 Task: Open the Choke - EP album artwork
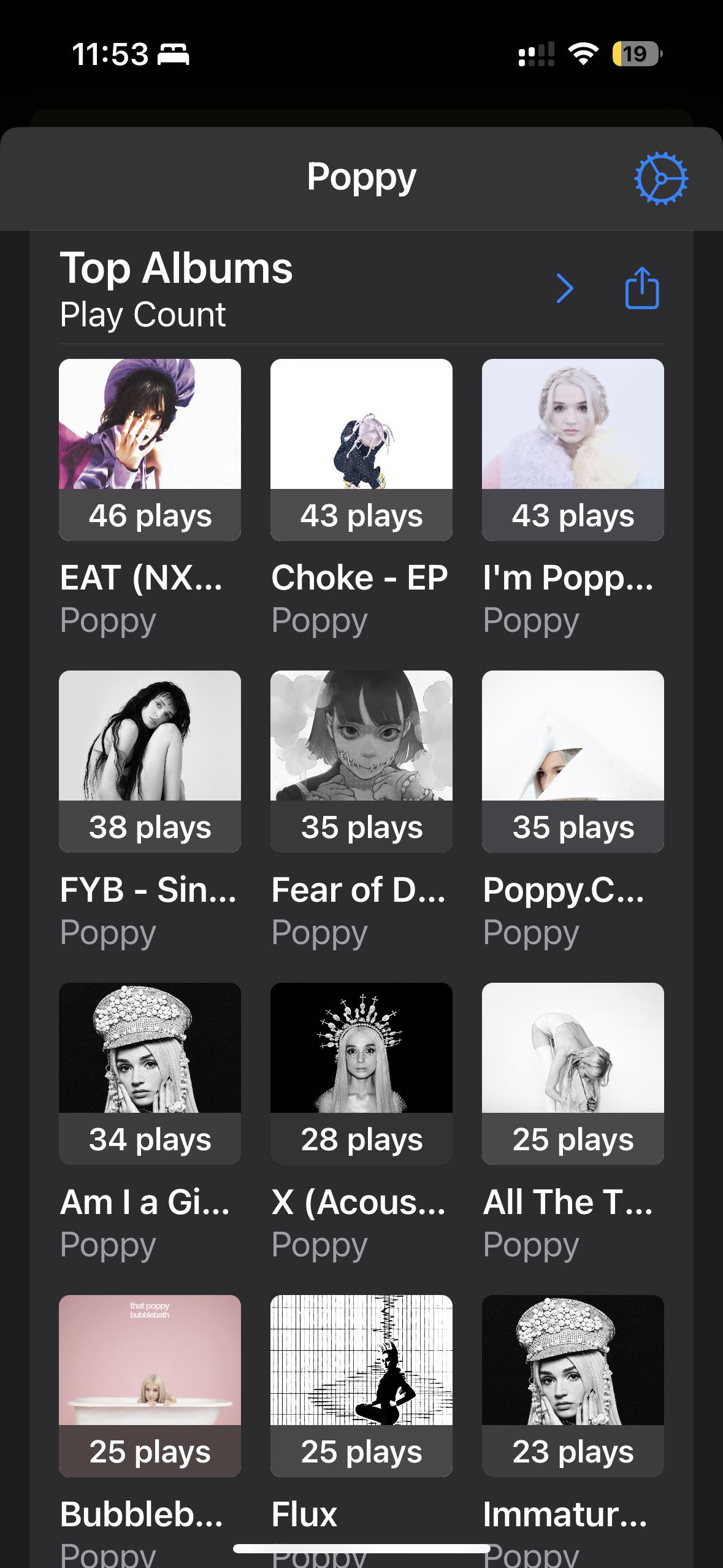[x=361, y=429]
